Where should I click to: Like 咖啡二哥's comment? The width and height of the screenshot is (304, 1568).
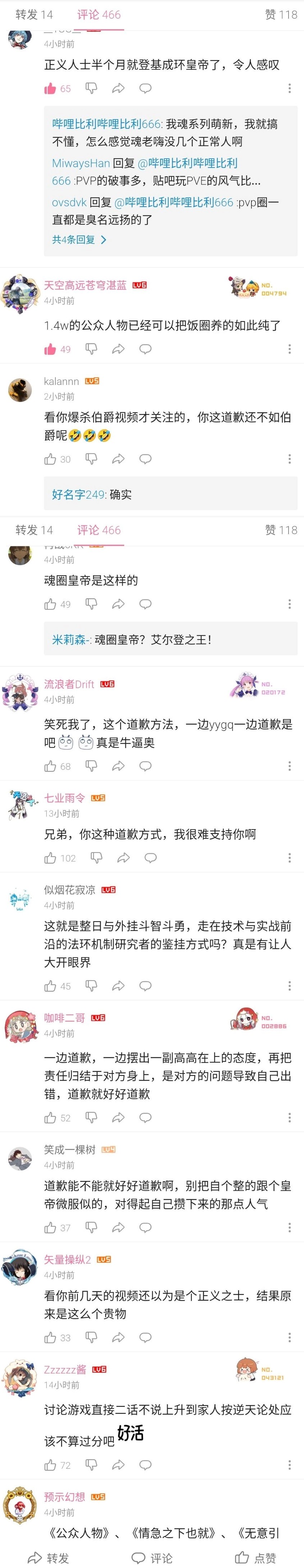[50, 1118]
